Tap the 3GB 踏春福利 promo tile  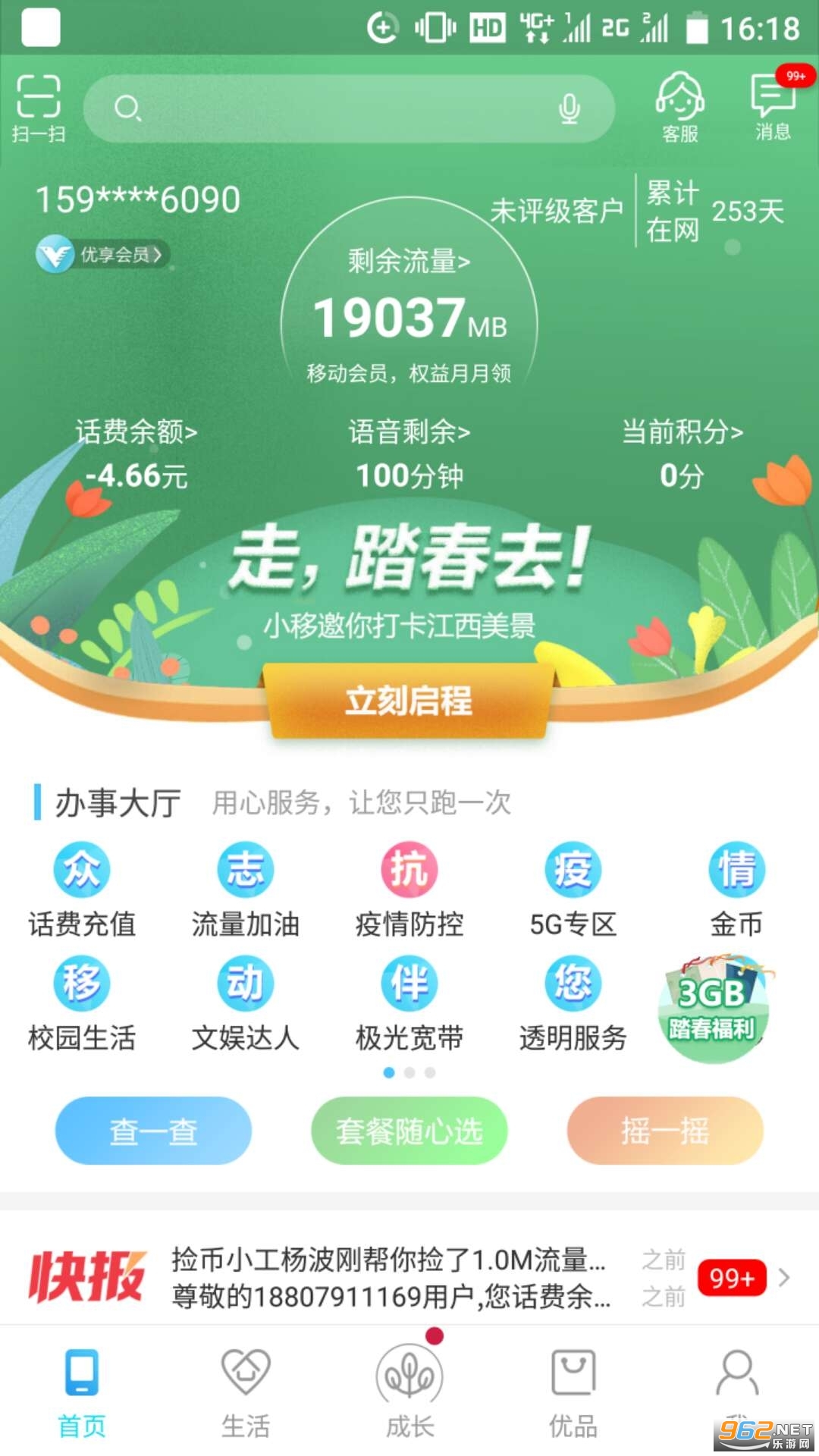[713, 1007]
